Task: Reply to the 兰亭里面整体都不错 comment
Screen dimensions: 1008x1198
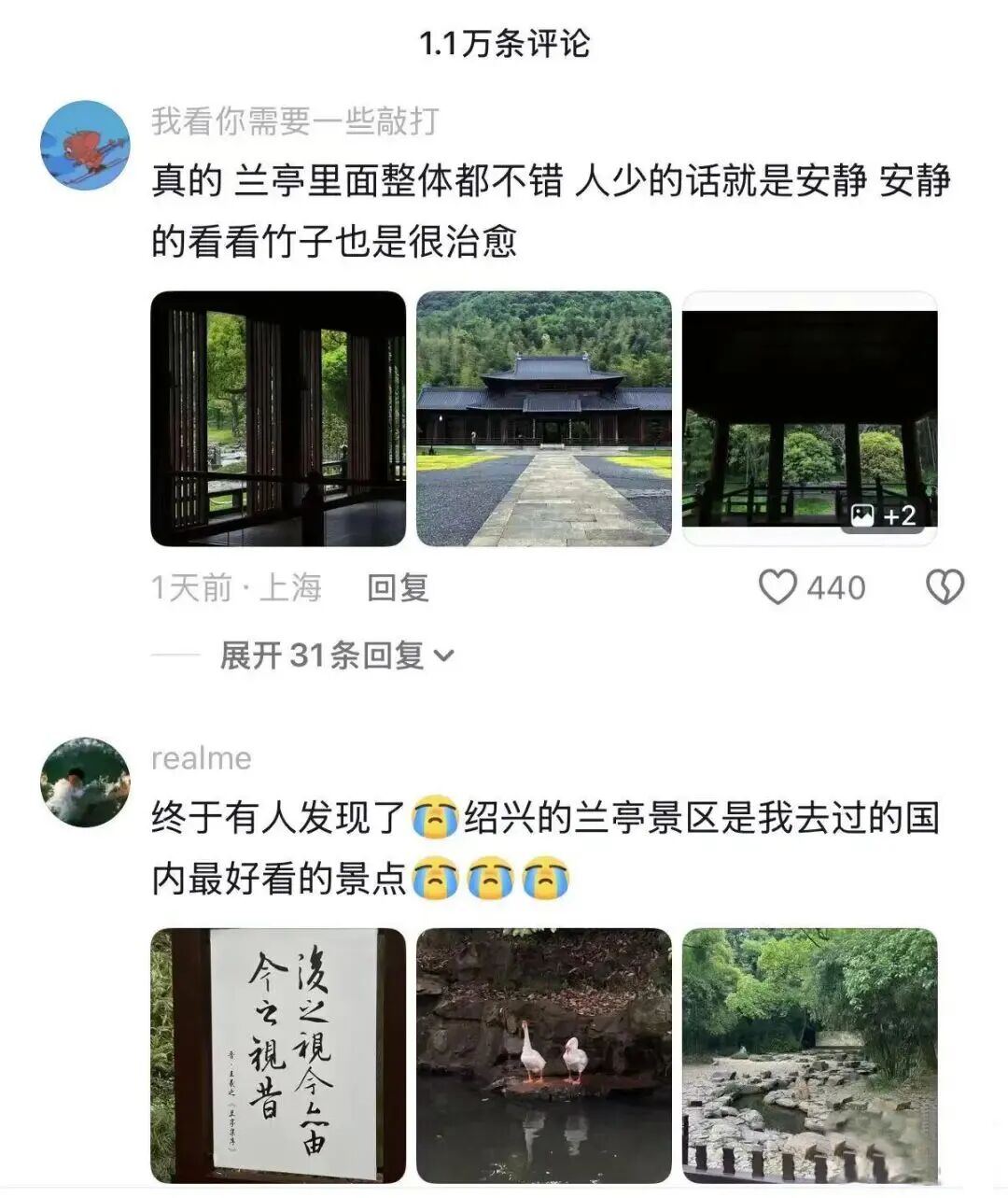Action: [x=398, y=588]
